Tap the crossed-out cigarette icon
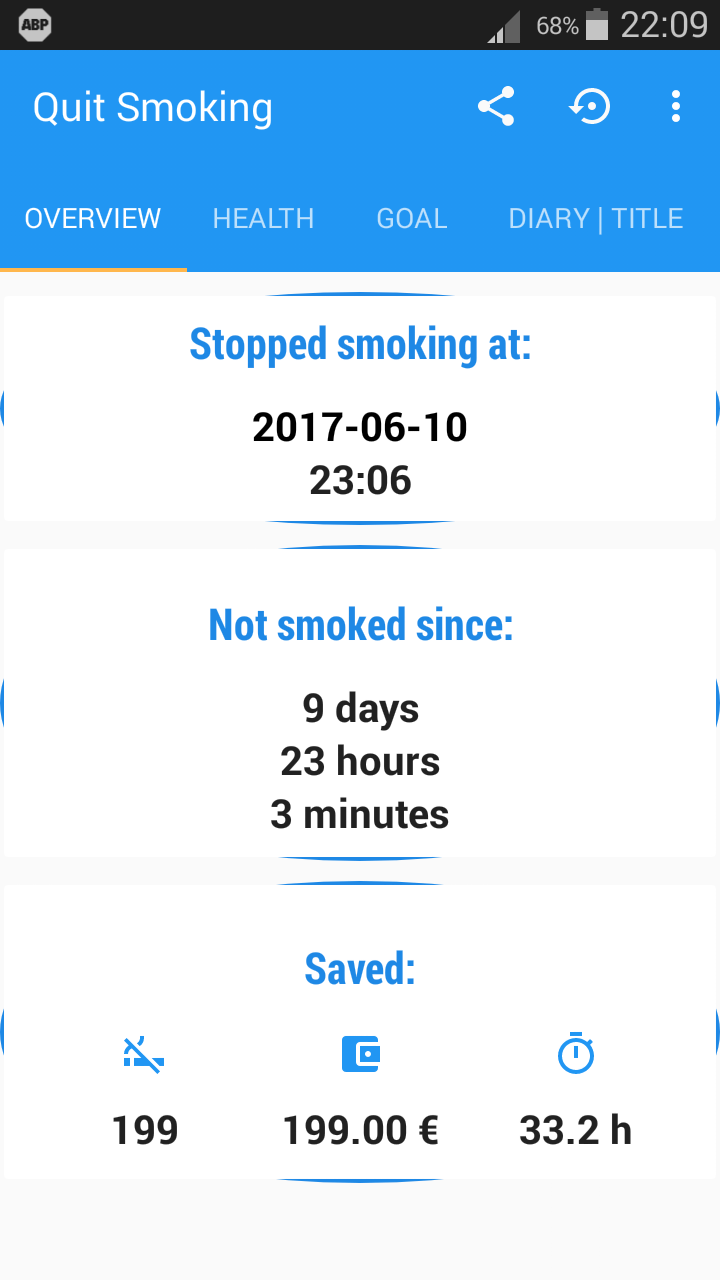720x1280 pixels. pyautogui.click(x=143, y=1053)
